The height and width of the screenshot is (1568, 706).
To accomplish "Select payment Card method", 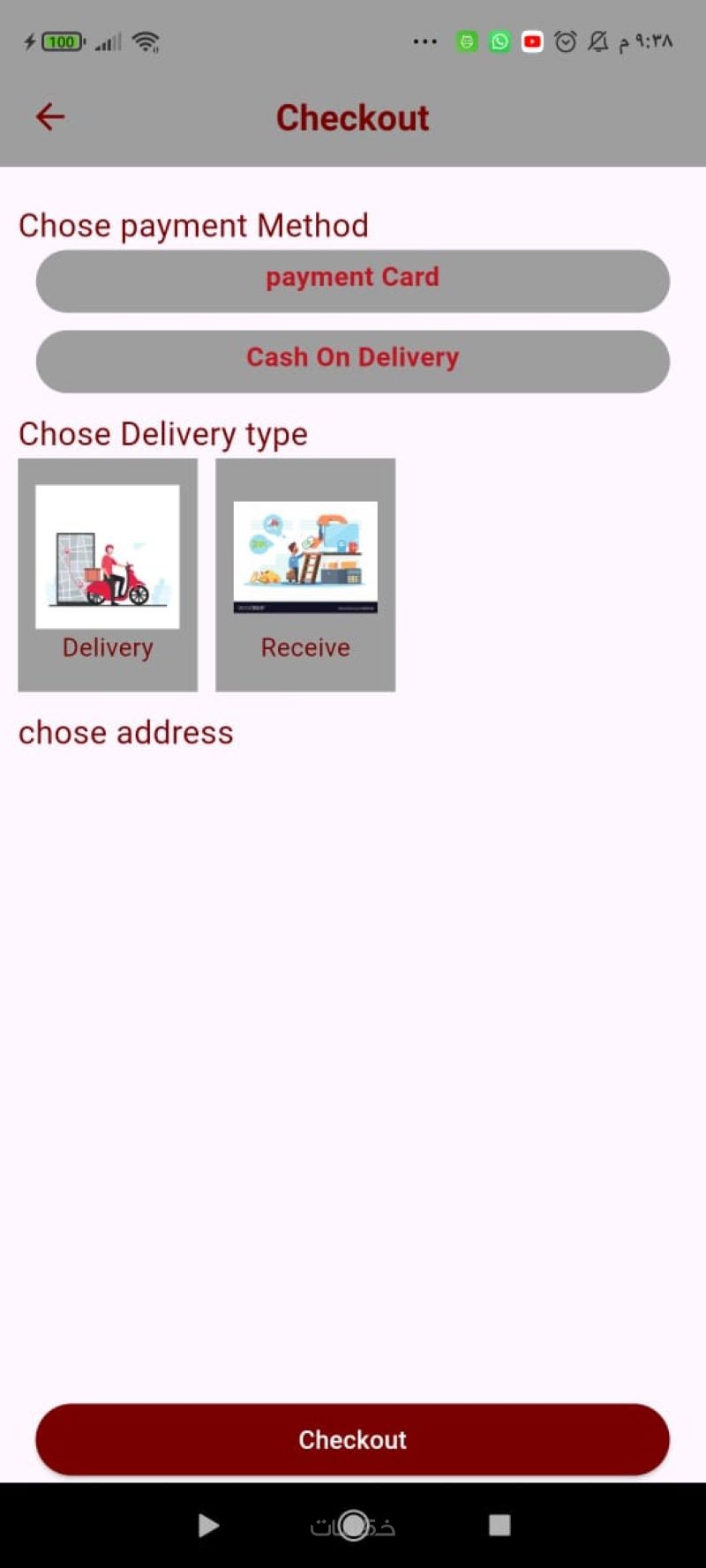I will coord(352,280).
